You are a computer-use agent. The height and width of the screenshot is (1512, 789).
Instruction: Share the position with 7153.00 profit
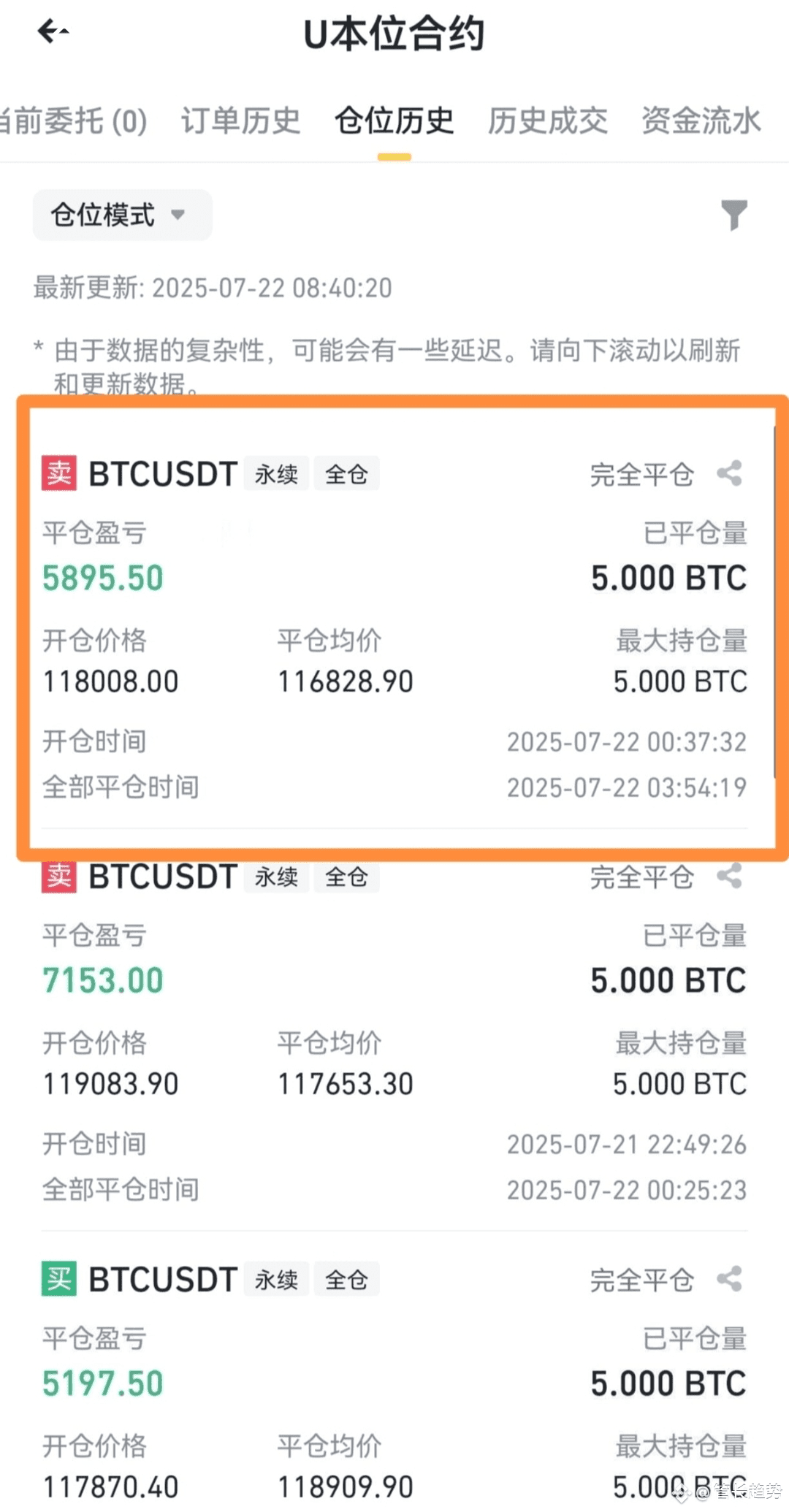coord(730,876)
